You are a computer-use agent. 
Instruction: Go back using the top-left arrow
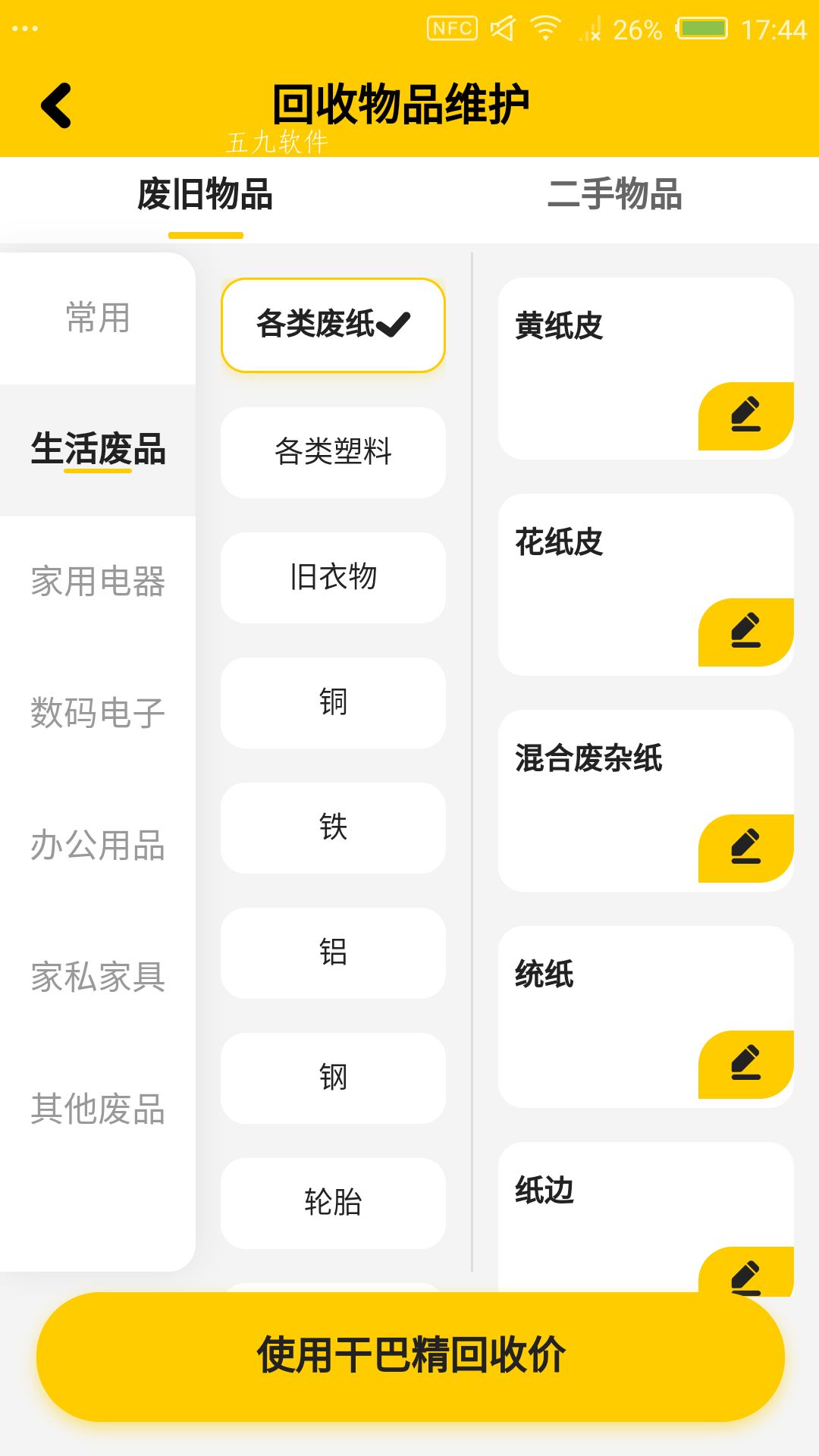[56, 105]
